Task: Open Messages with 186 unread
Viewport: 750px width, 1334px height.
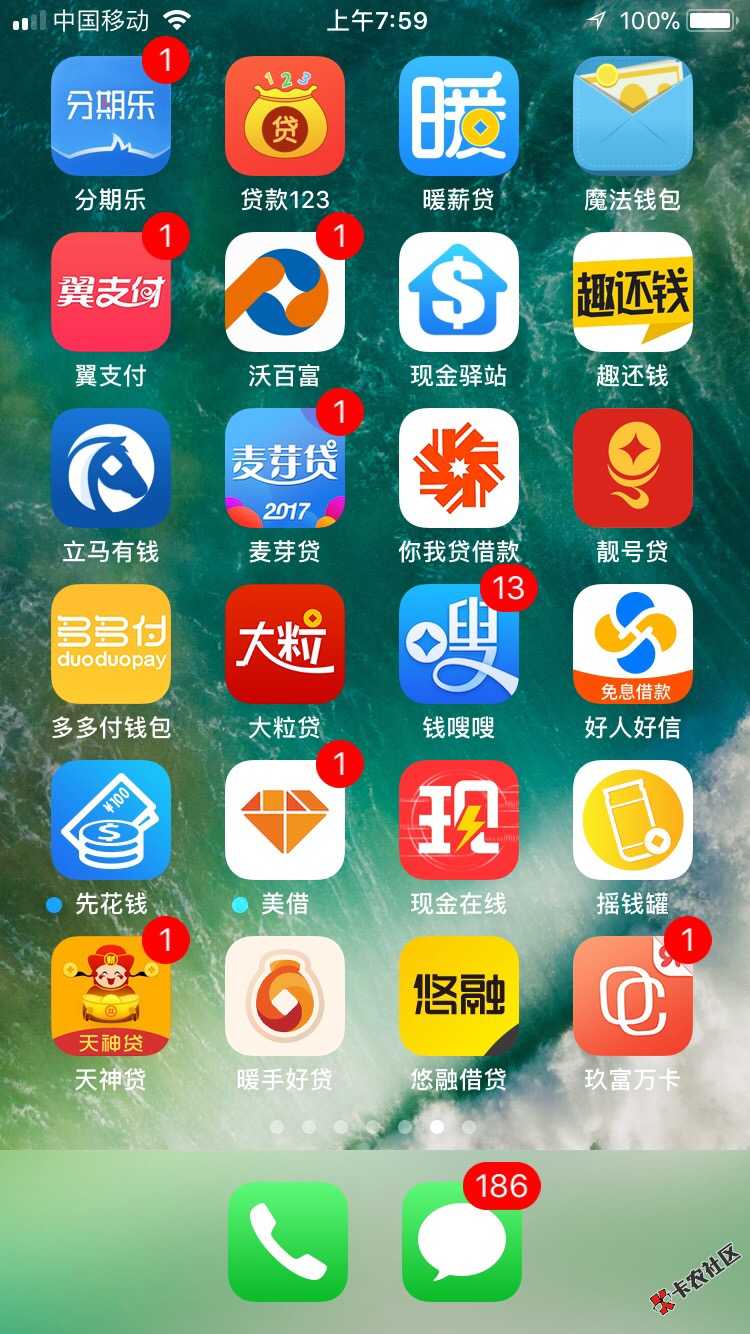Action: [461, 1242]
